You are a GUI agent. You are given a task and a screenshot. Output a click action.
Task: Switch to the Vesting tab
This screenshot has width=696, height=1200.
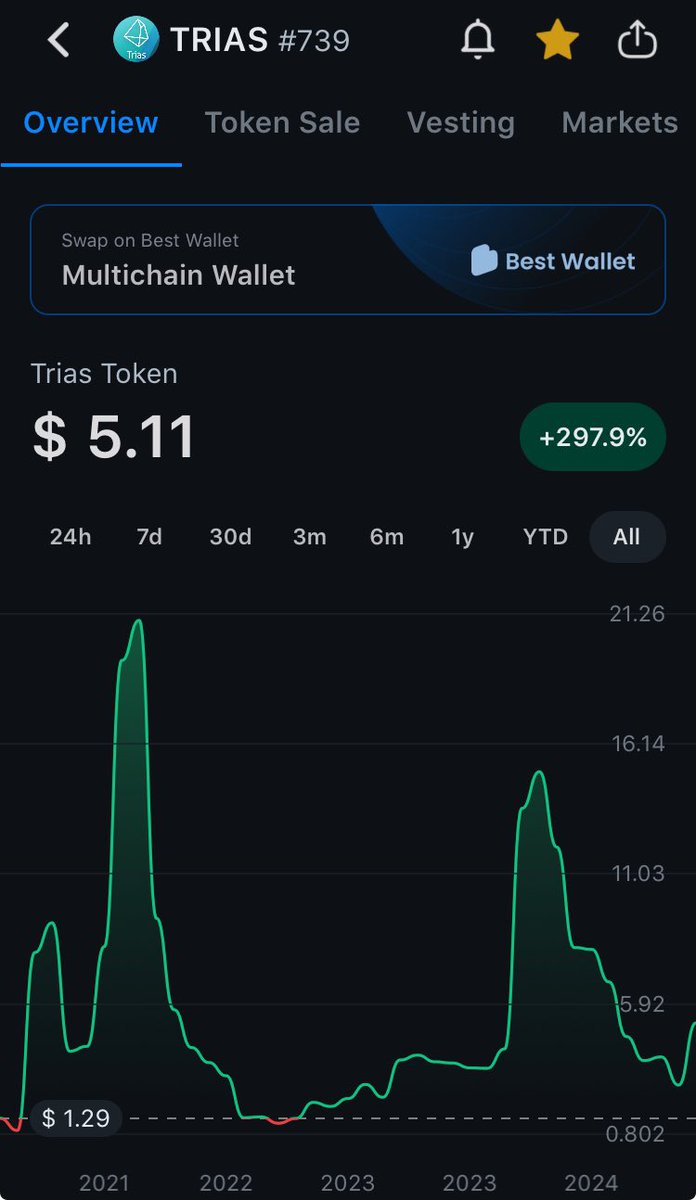coord(461,123)
